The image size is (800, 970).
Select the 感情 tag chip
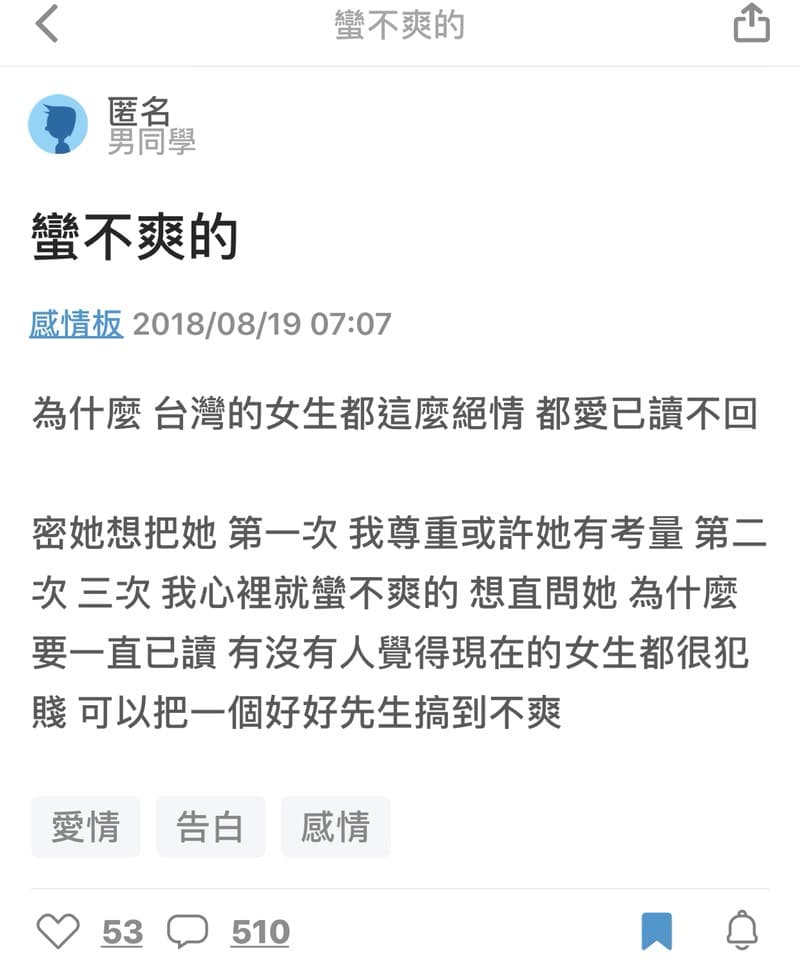(335, 827)
